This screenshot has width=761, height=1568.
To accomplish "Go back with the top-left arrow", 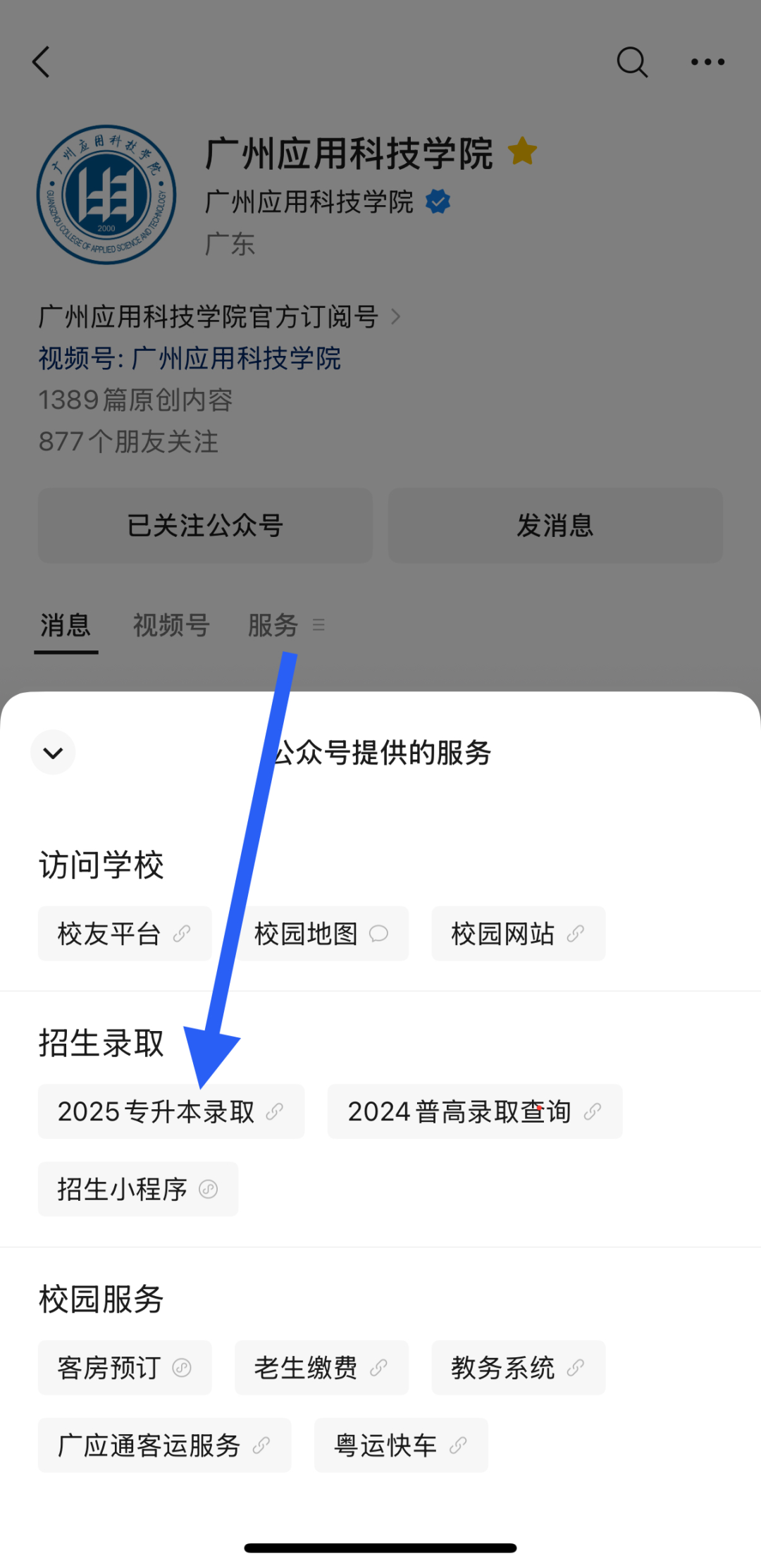I will tap(42, 62).
